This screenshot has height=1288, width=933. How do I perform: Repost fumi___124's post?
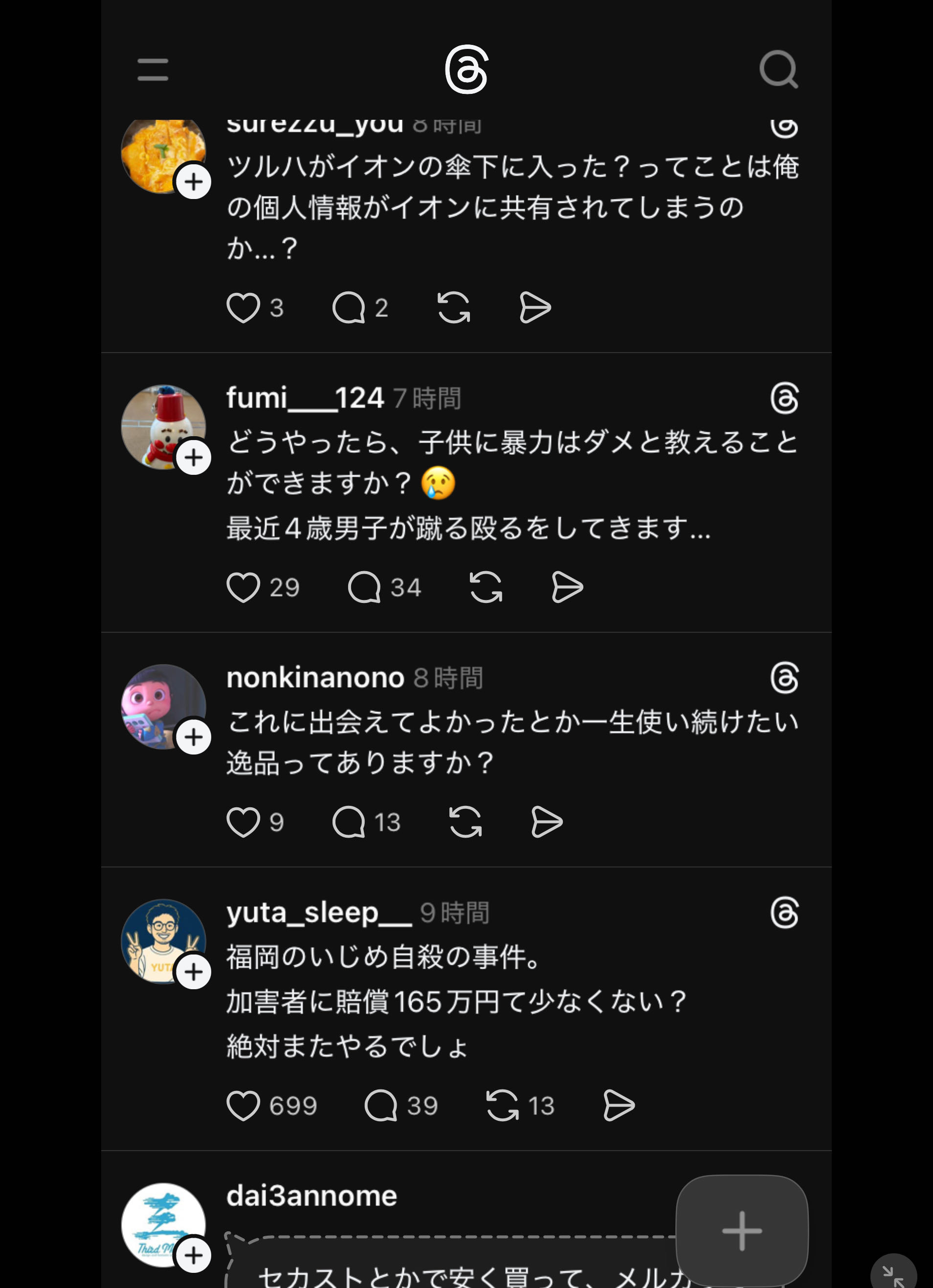(486, 587)
